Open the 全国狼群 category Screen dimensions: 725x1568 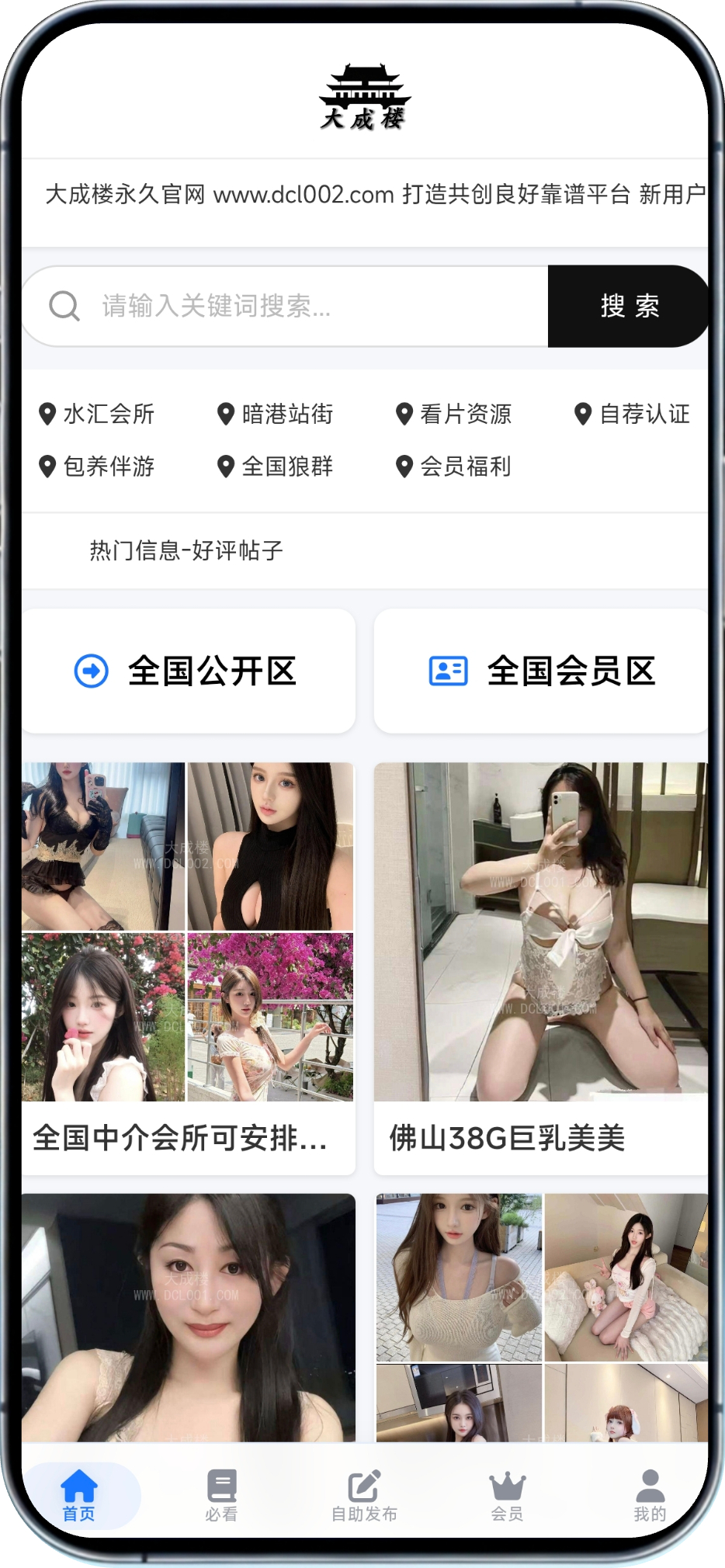(x=276, y=466)
